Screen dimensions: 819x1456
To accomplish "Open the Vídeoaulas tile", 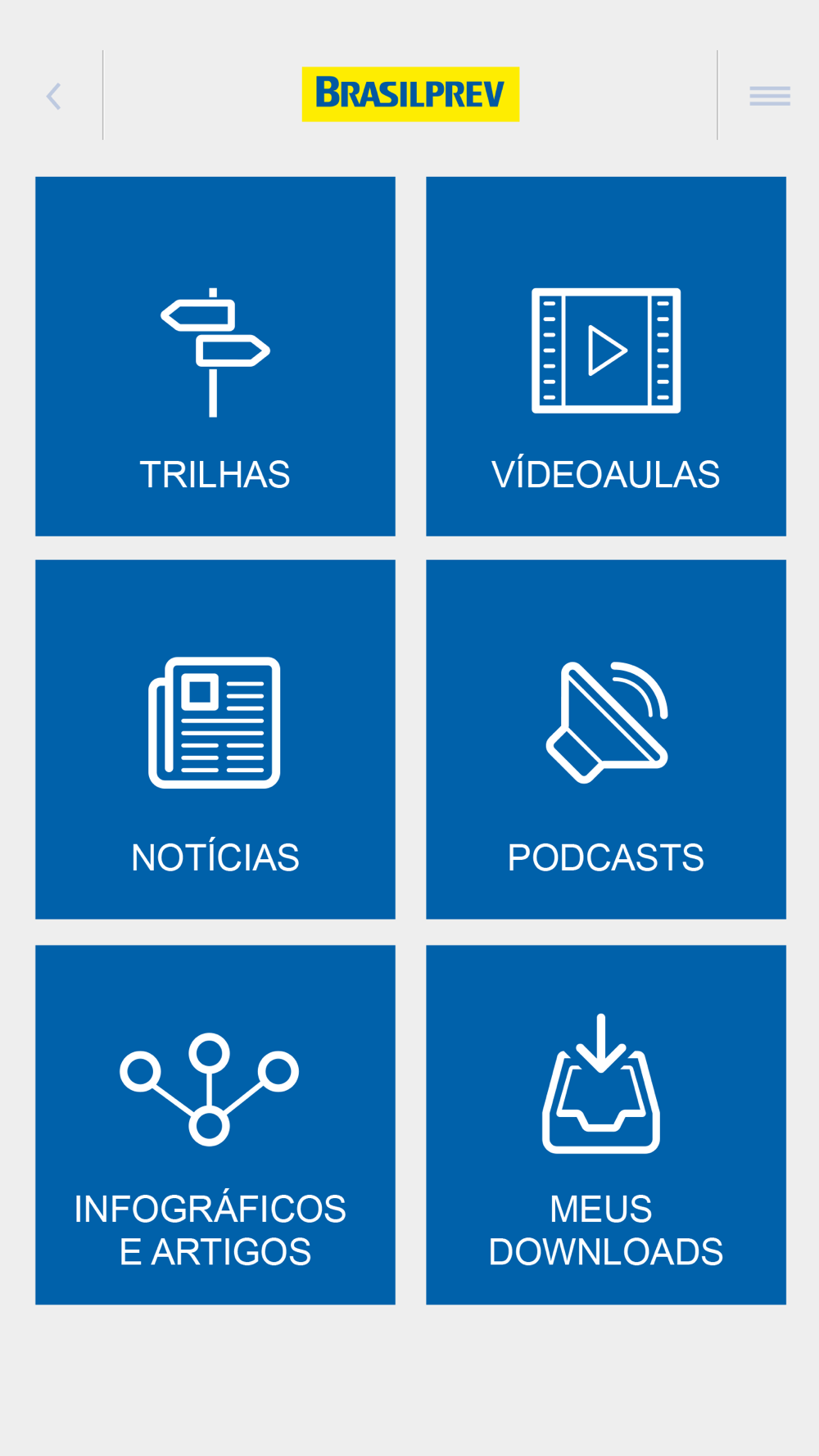I will (x=606, y=356).
